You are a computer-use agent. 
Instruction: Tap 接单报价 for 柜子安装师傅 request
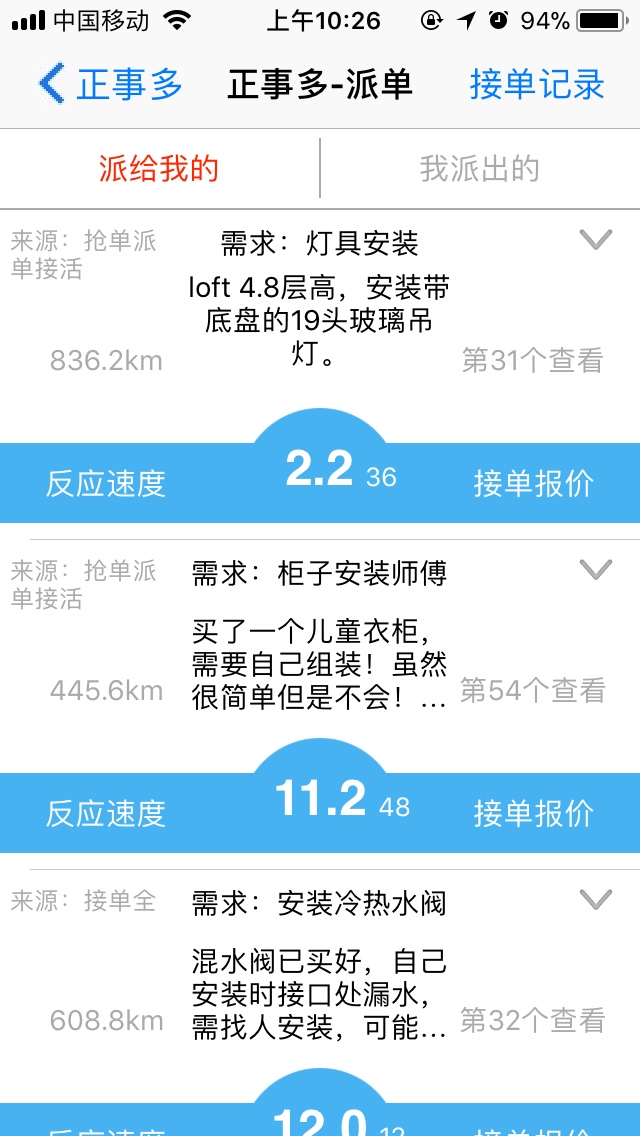tap(533, 813)
